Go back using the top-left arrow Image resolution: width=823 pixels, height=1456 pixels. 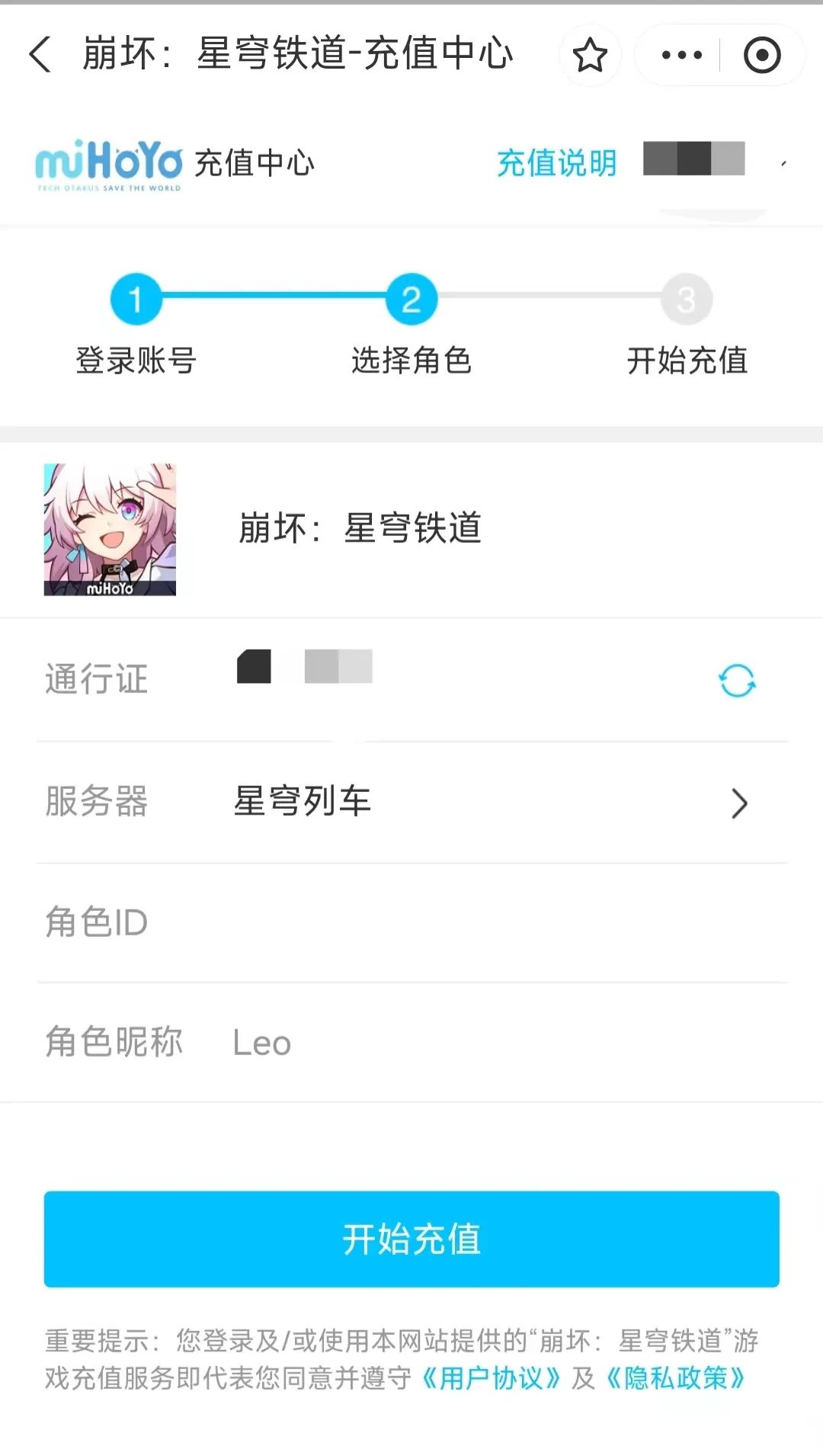tap(40, 55)
